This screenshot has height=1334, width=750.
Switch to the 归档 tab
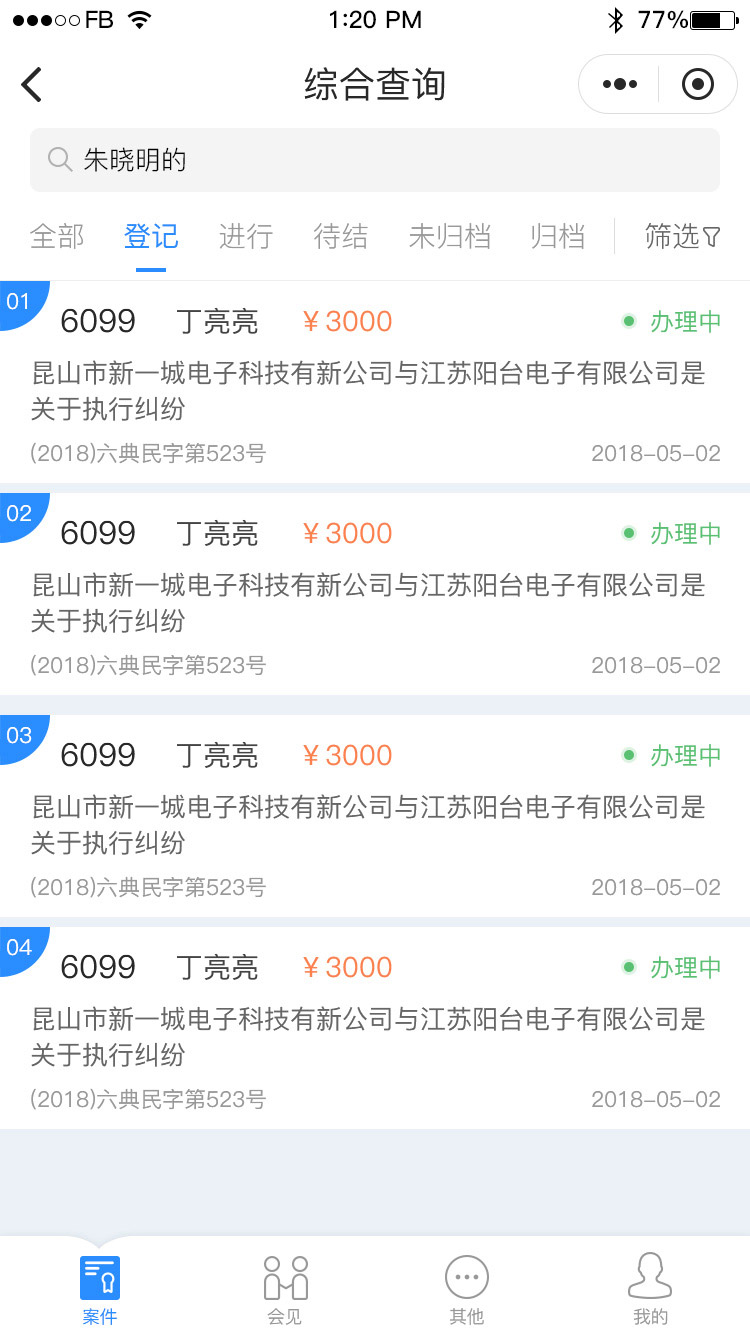click(558, 236)
